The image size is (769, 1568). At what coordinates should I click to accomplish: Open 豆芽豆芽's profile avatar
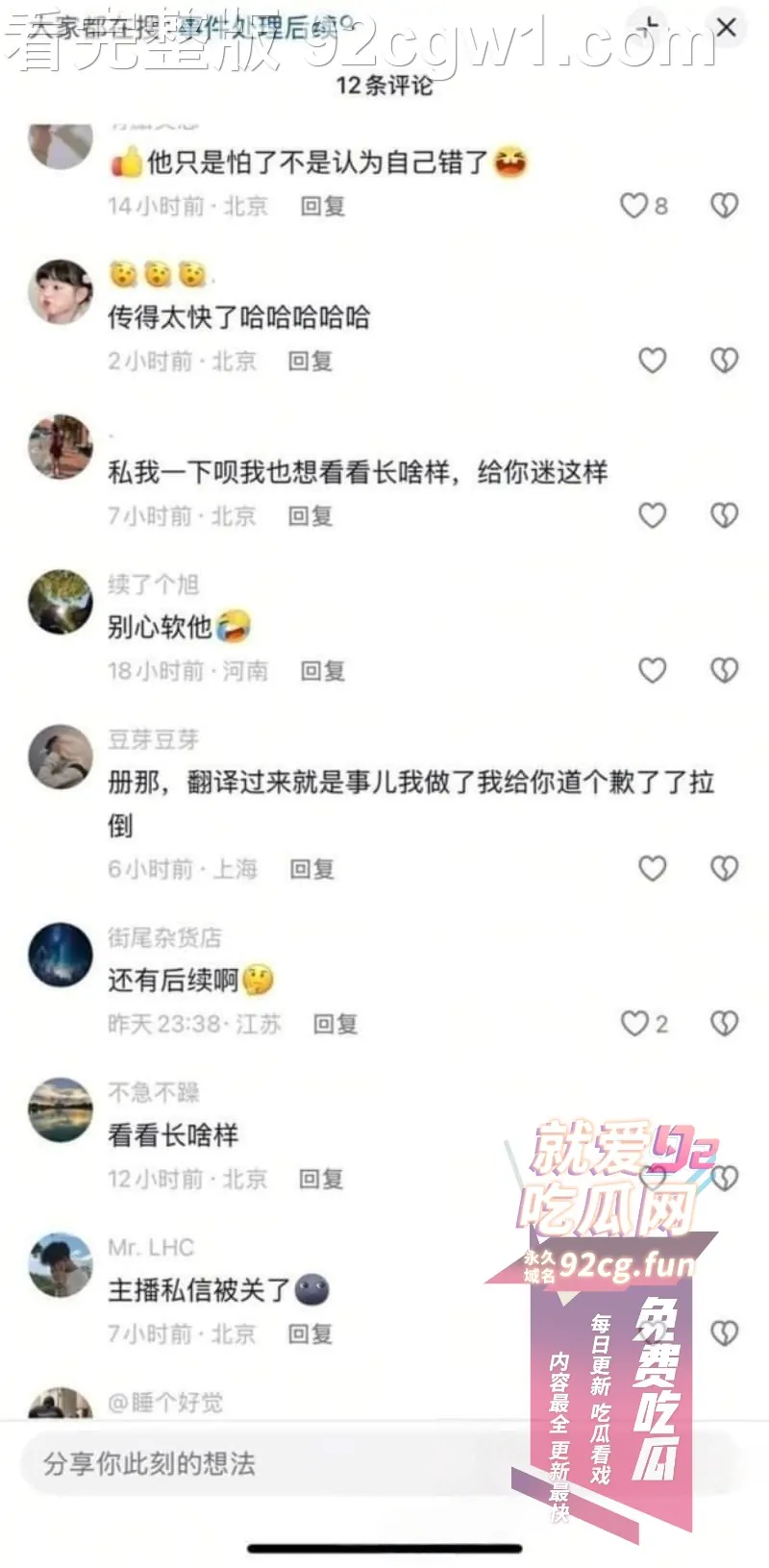[61, 756]
